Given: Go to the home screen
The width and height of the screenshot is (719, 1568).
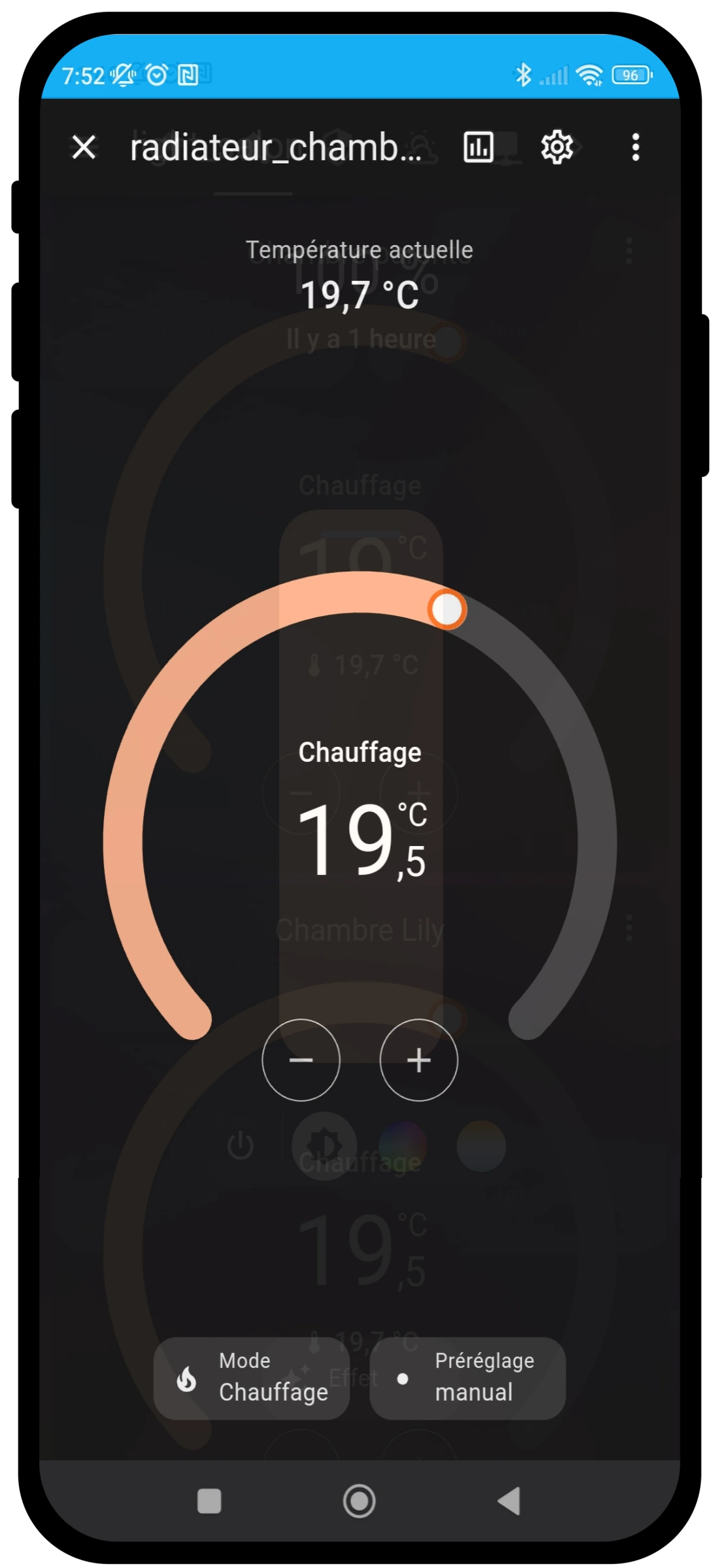Looking at the screenshot, I should (x=359, y=1501).
